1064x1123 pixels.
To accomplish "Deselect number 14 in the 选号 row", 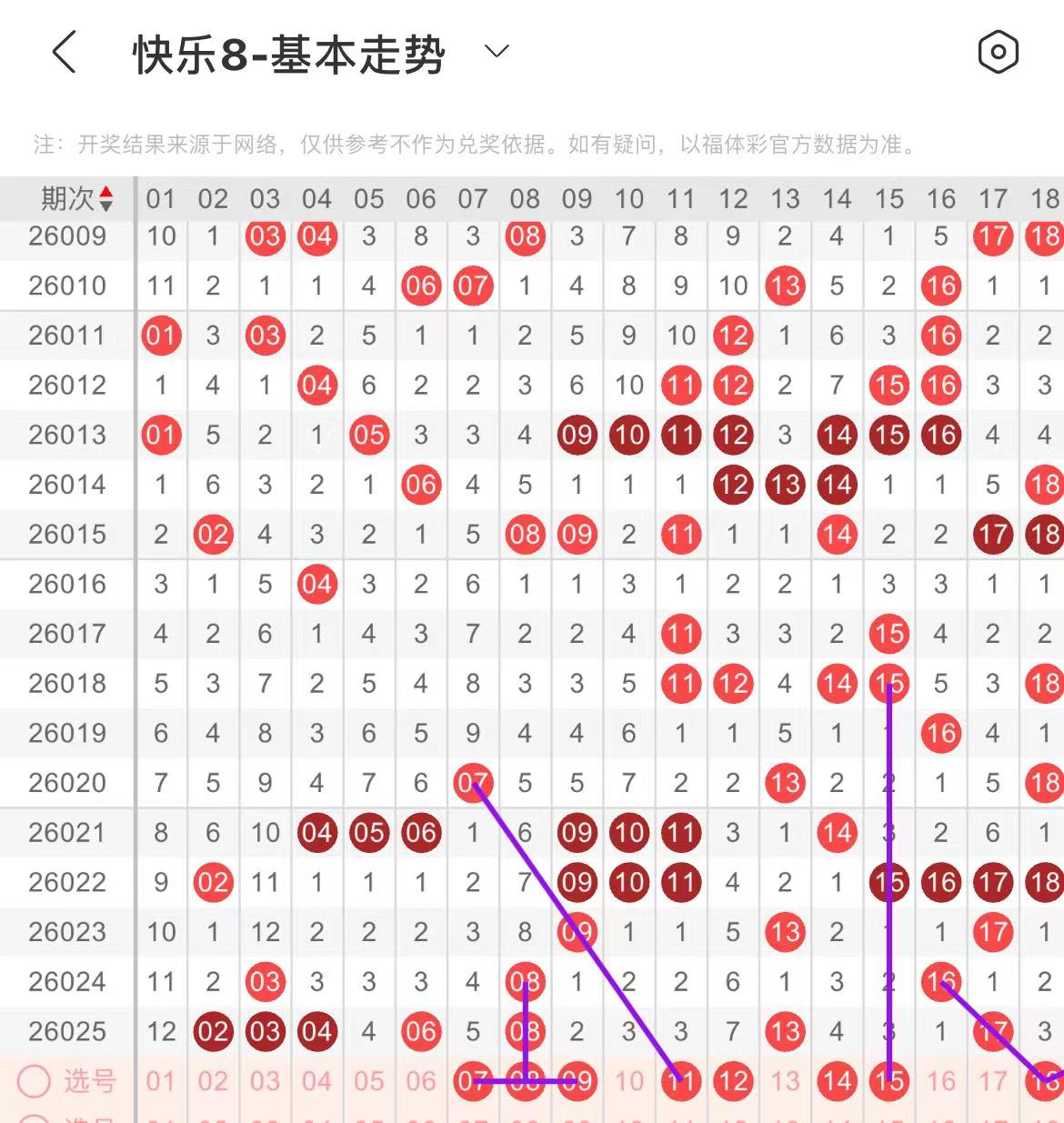I will click(x=837, y=1081).
